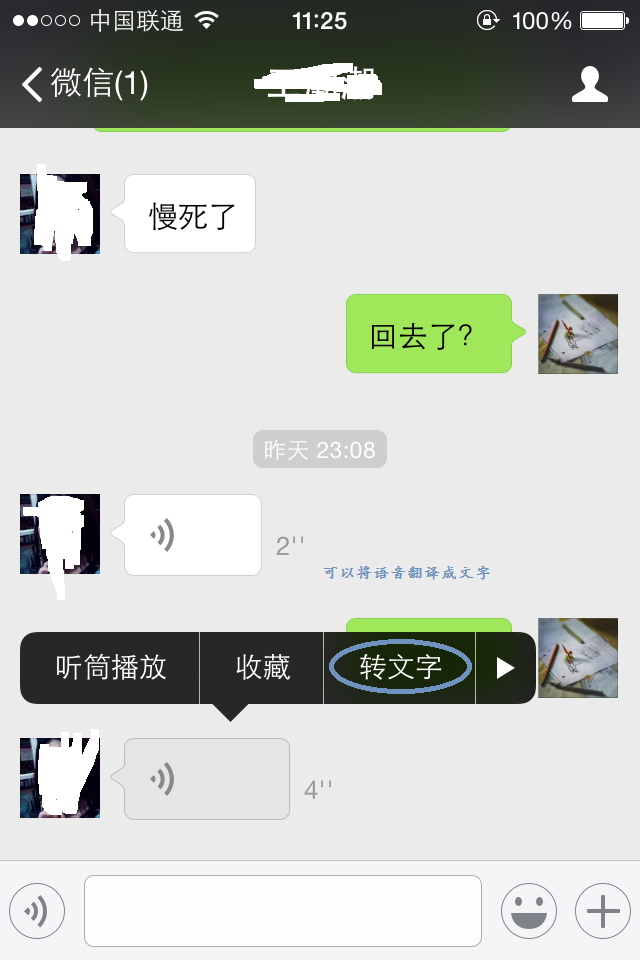Image resolution: width=640 pixels, height=960 pixels.
Task: Play the 2'' voice message
Action: click(192, 536)
